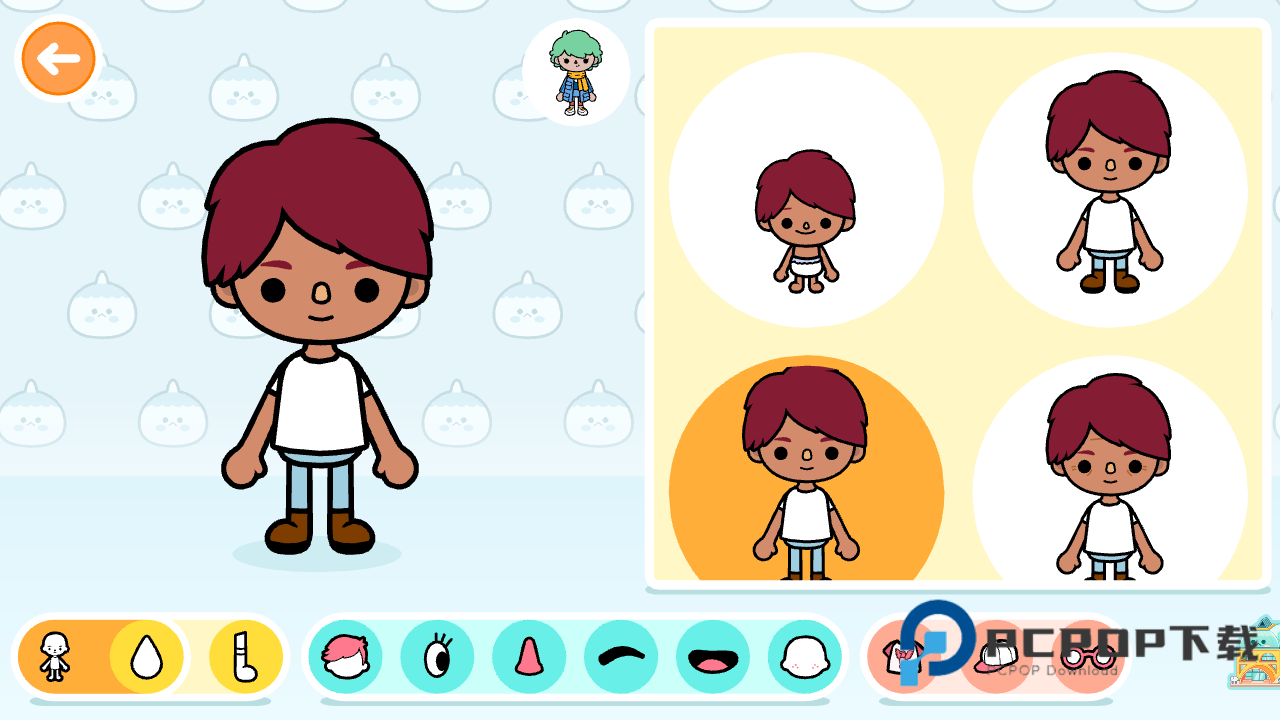This screenshot has height=720, width=1280.
Task: Open the eyebrows category
Action: [x=621, y=657]
